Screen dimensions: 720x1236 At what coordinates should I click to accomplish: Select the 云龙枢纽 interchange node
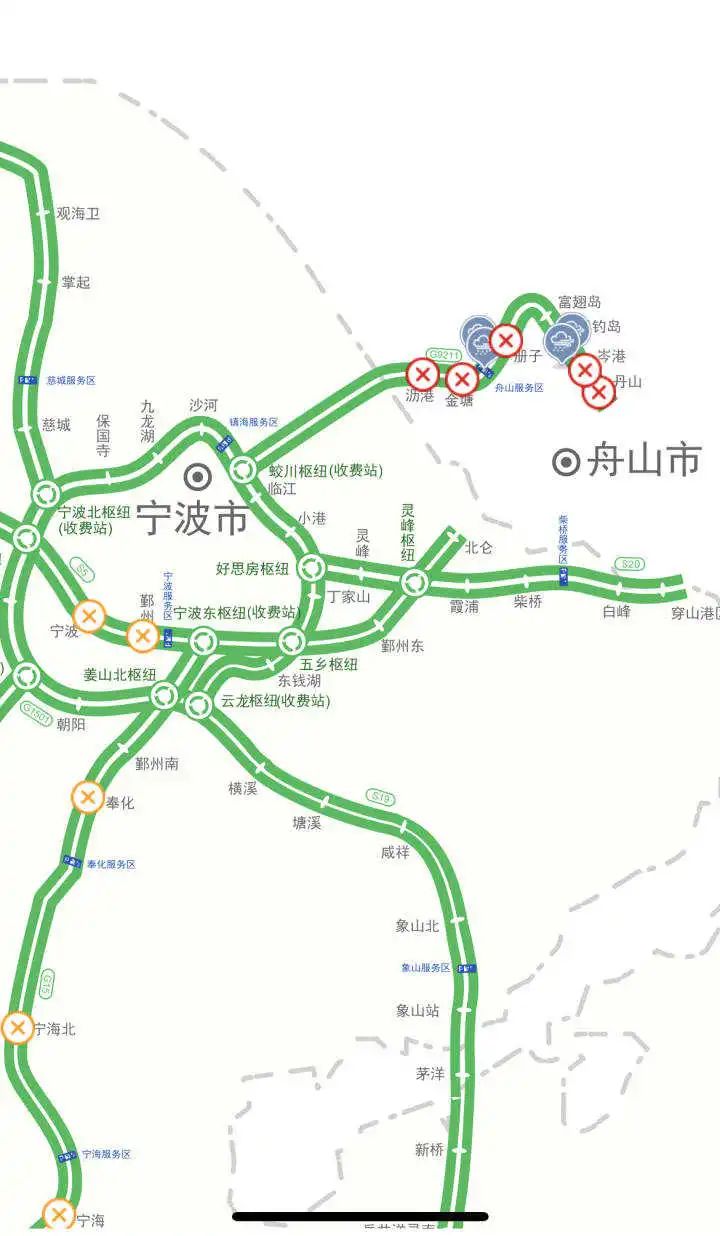[x=198, y=704]
